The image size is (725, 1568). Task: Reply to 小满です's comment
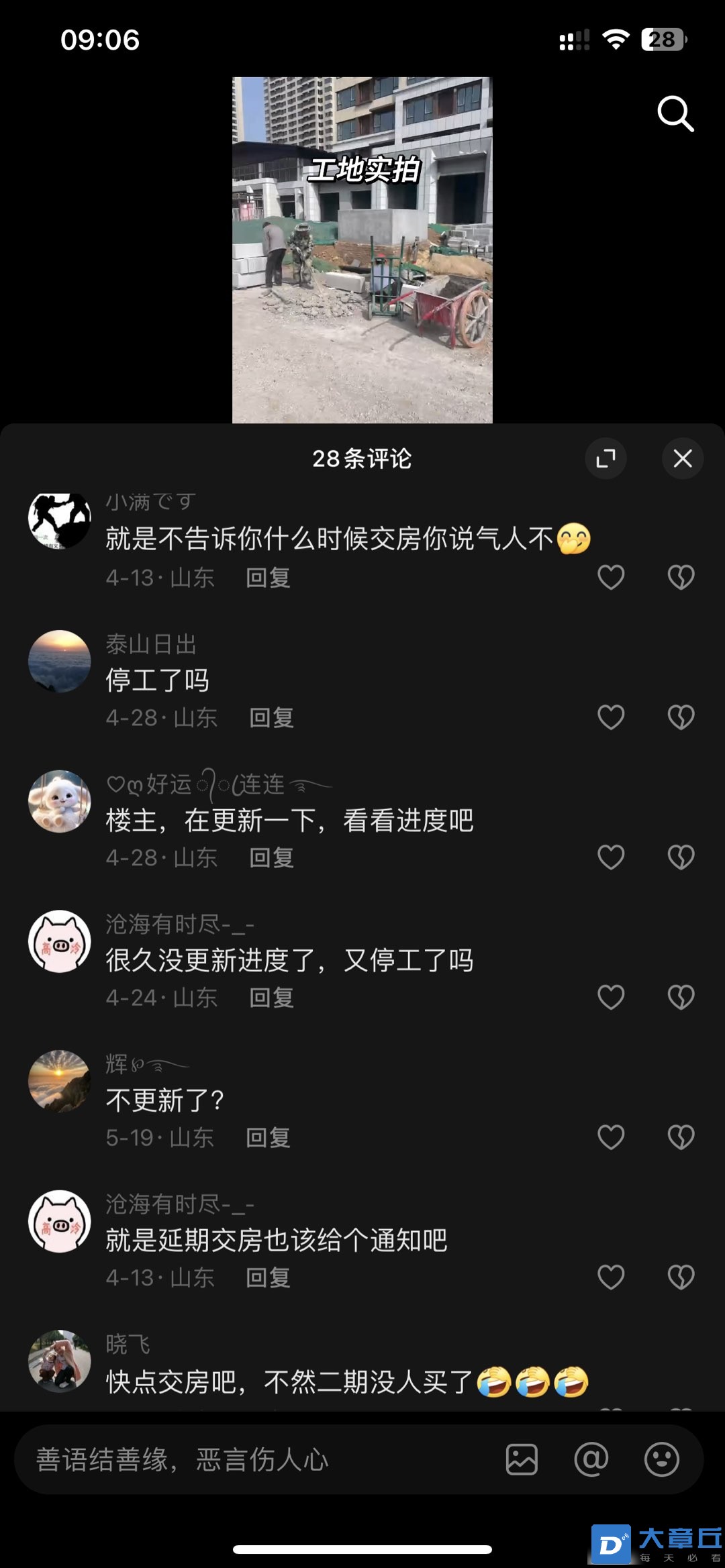[x=268, y=578]
